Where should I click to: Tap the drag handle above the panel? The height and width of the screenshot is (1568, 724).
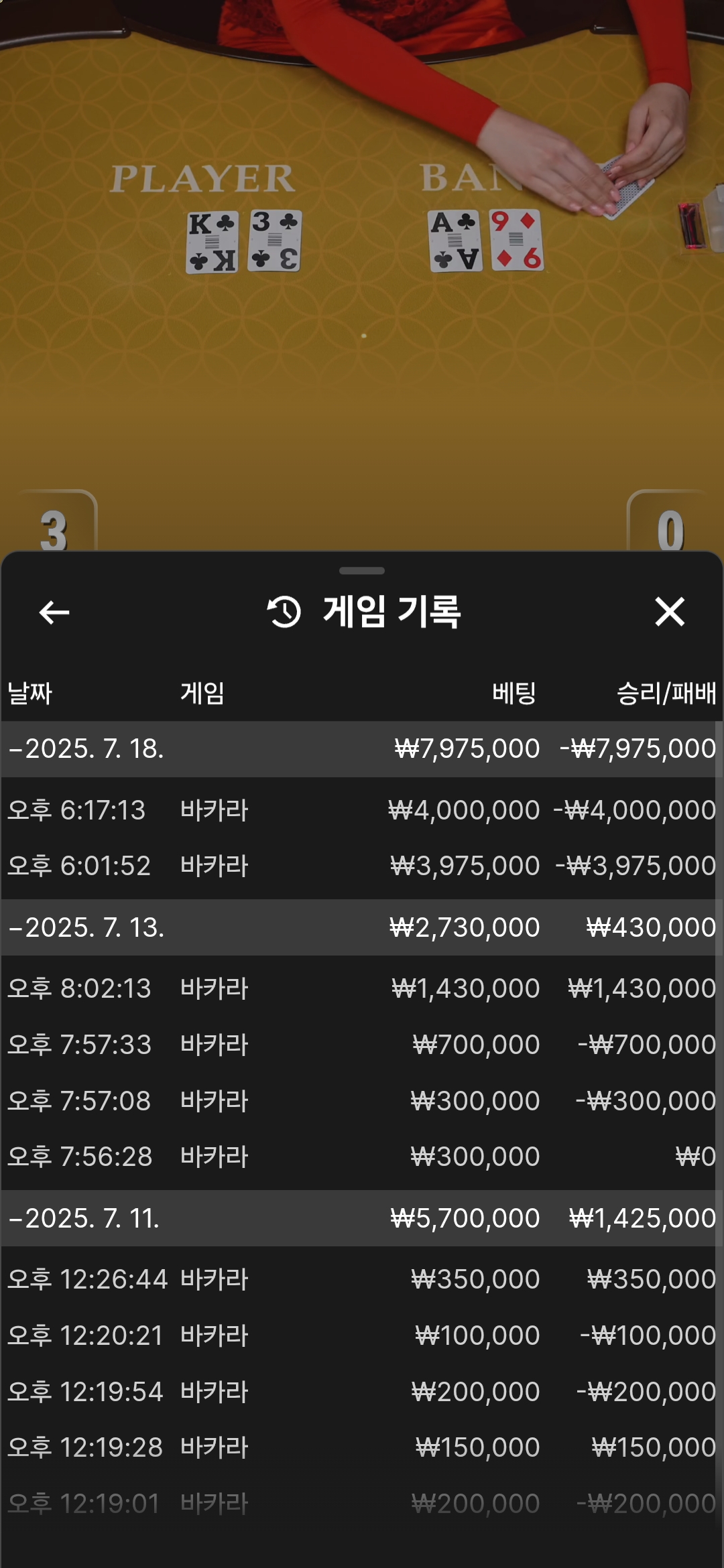[x=362, y=571]
